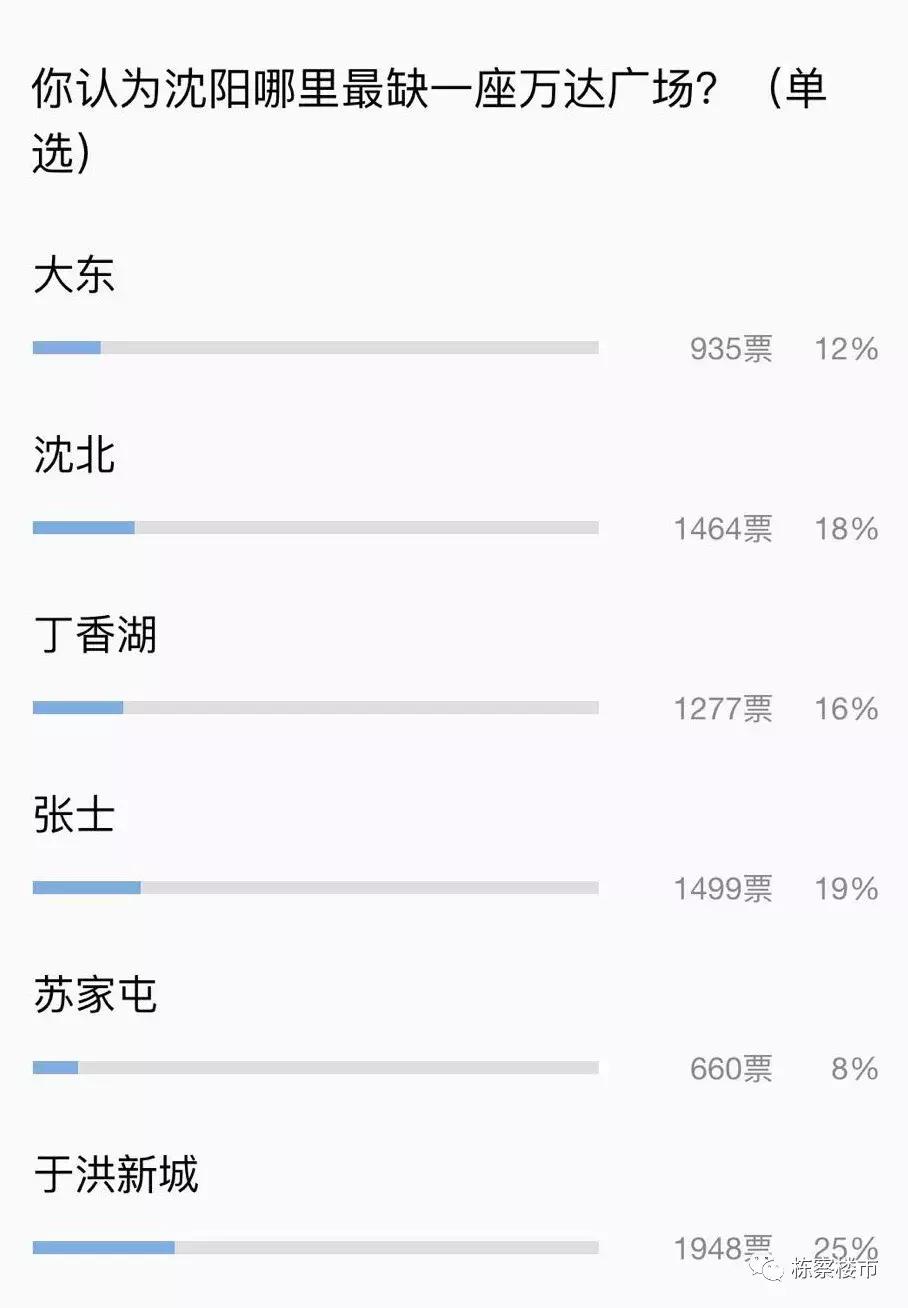Select the 张士 poll option

(x=75, y=816)
